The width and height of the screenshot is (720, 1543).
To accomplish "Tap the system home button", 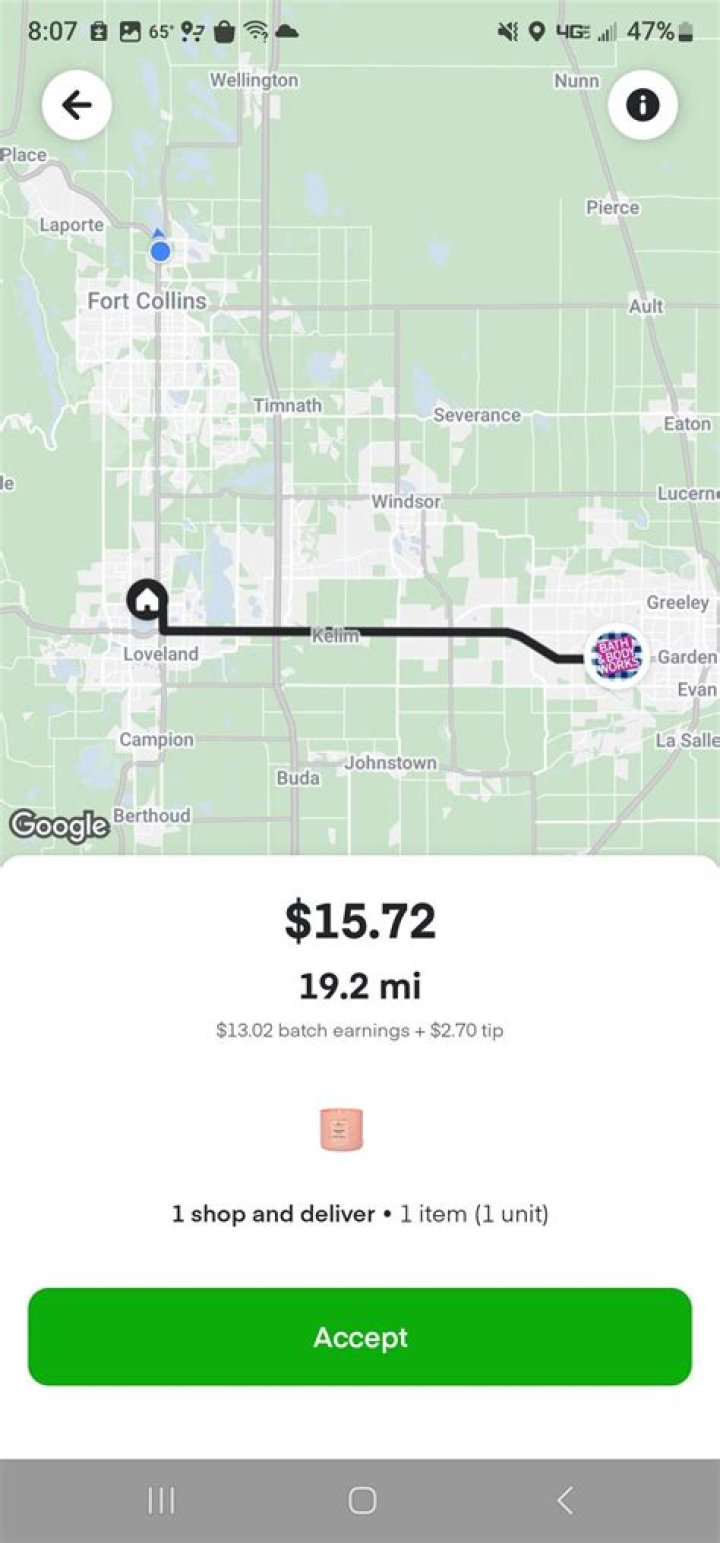I will pyautogui.click(x=362, y=1500).
